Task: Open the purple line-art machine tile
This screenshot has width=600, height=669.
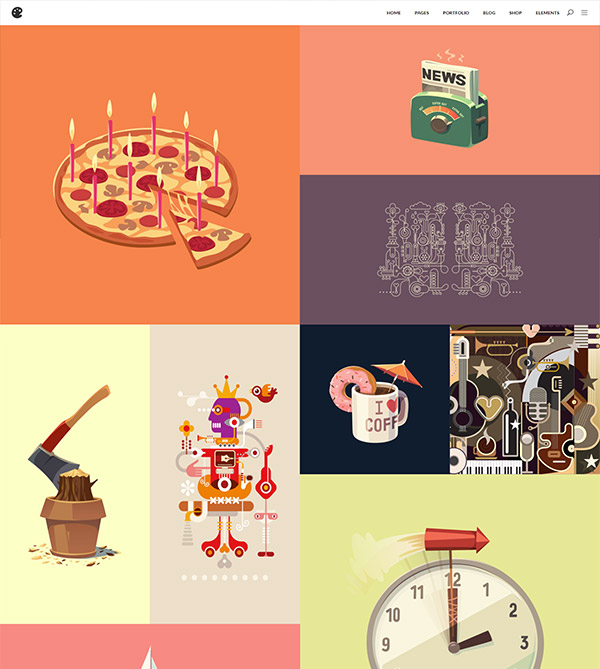Action: point(450,250)
